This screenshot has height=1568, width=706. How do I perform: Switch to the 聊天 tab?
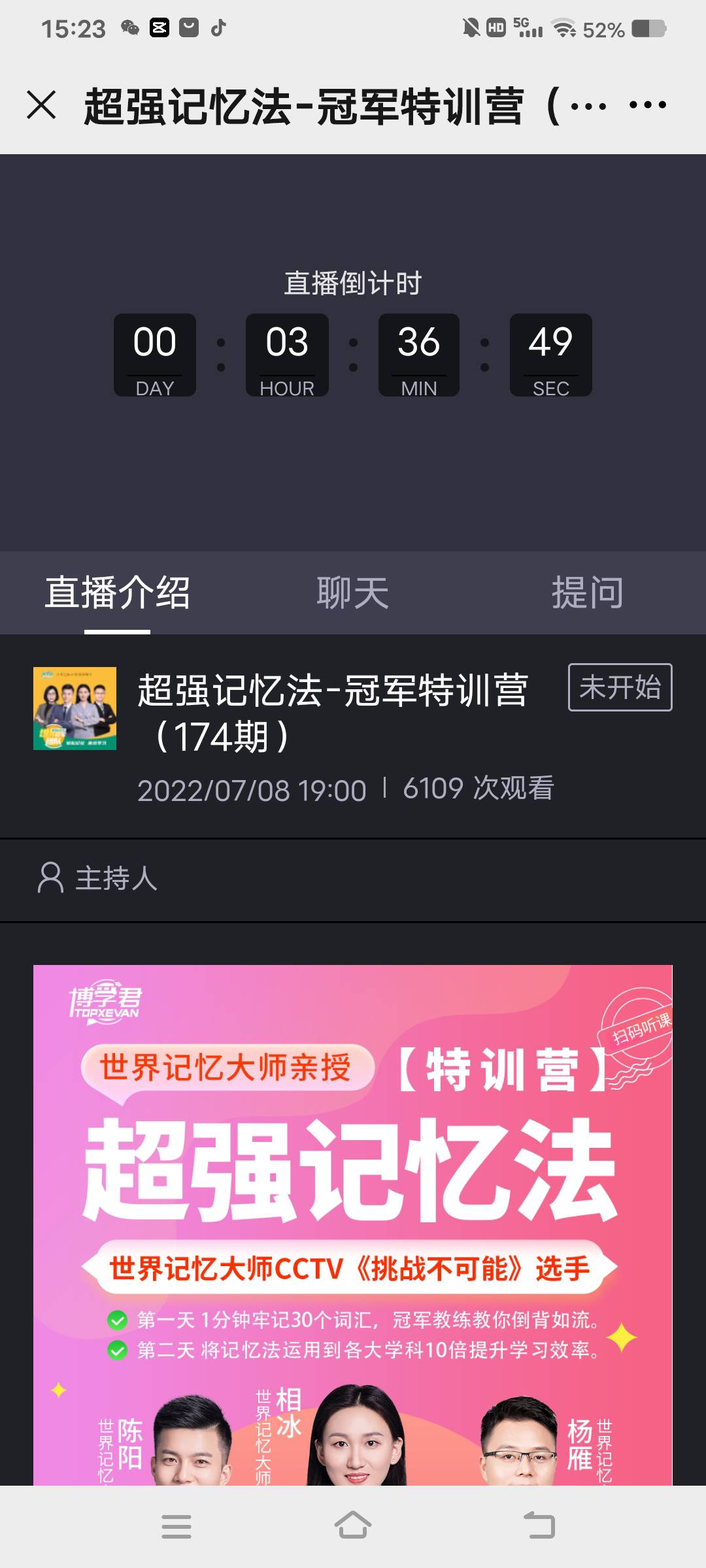[353, 591]
